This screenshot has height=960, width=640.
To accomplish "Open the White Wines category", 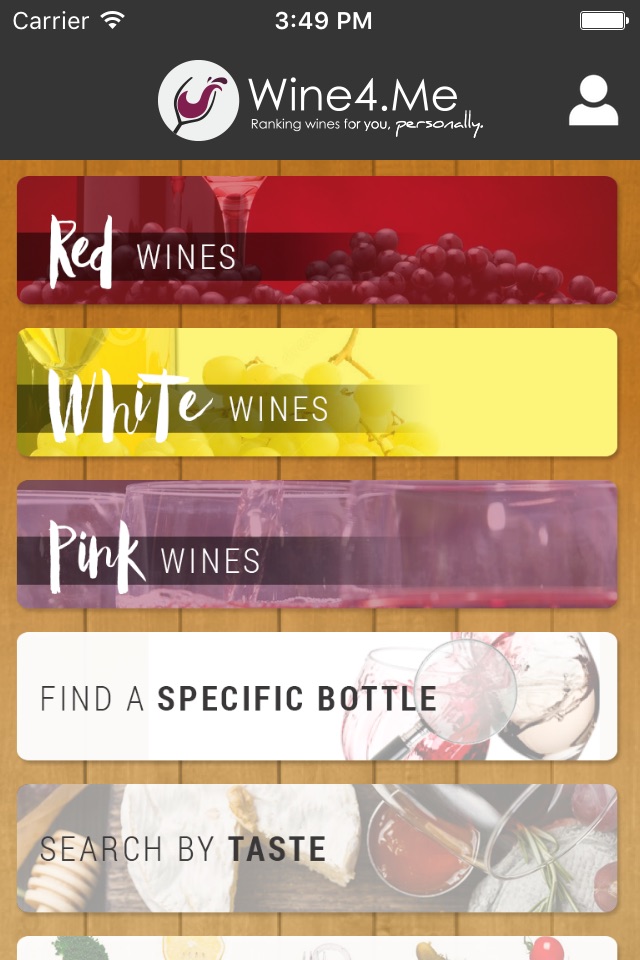I will pyautogui.click(x=317, y=392).
